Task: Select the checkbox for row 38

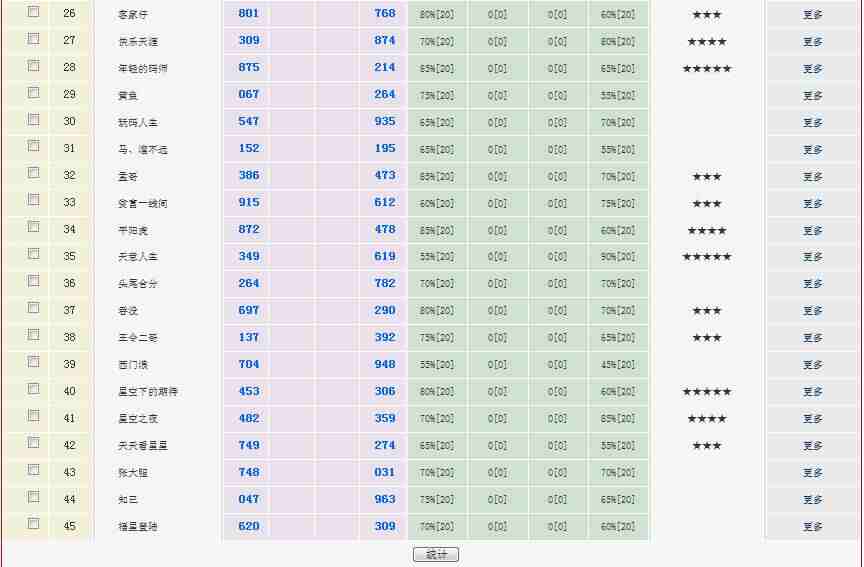Action: point(34,335)
